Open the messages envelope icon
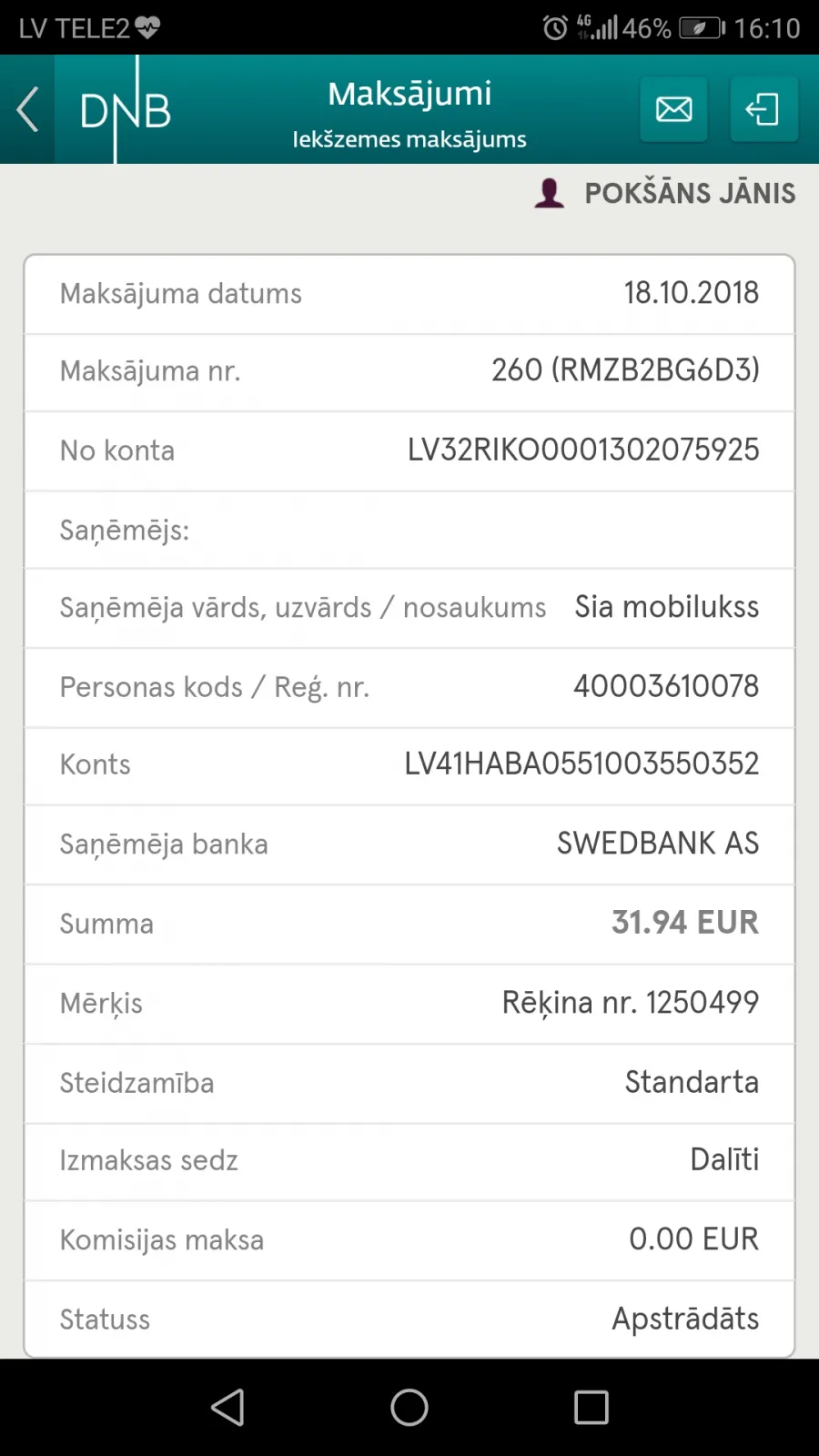The width and height of the screenshot is (819, 1456). (673, 109)
